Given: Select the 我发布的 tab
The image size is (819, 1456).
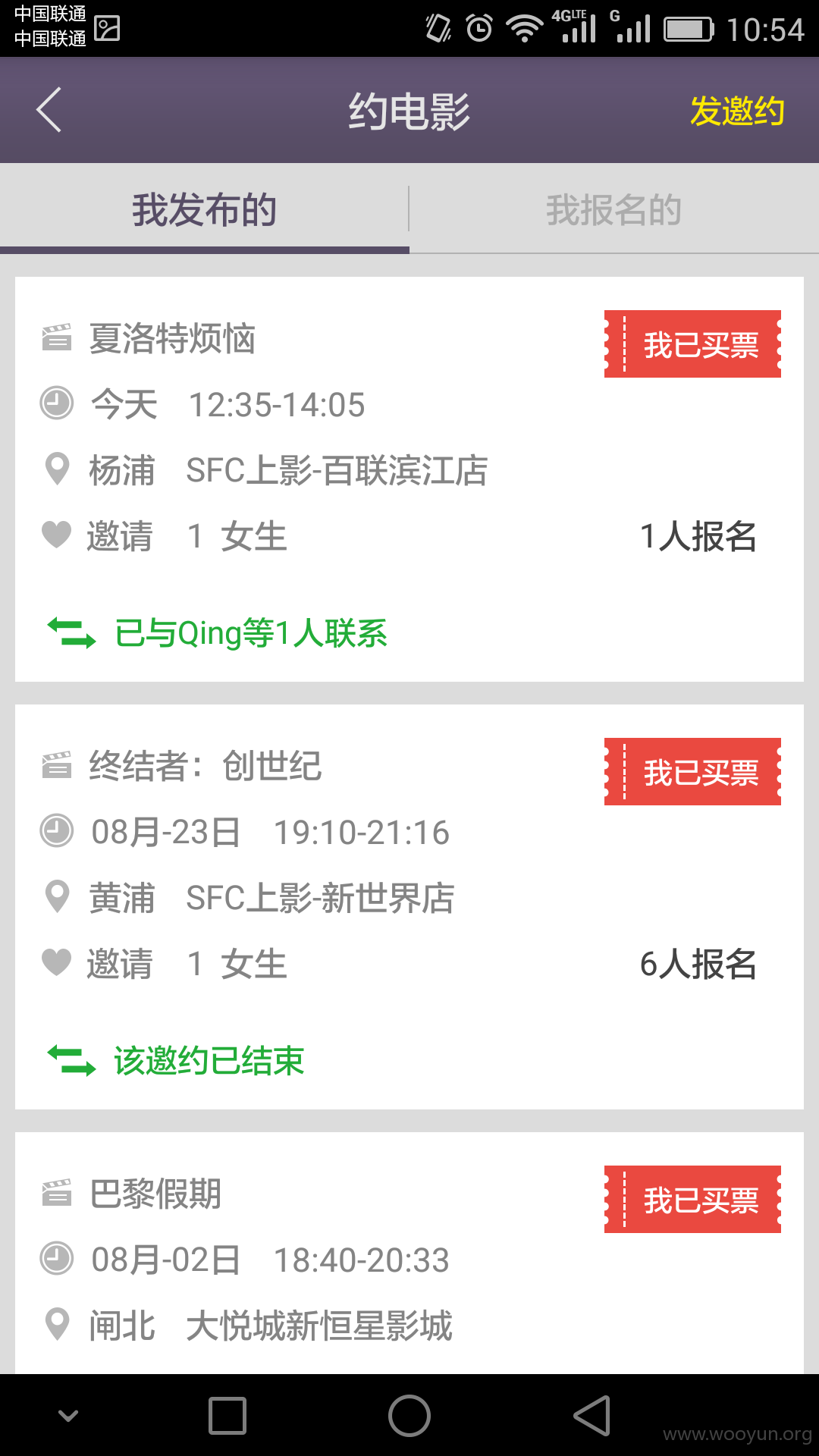Looking at the screenshot, I should 204,209.
